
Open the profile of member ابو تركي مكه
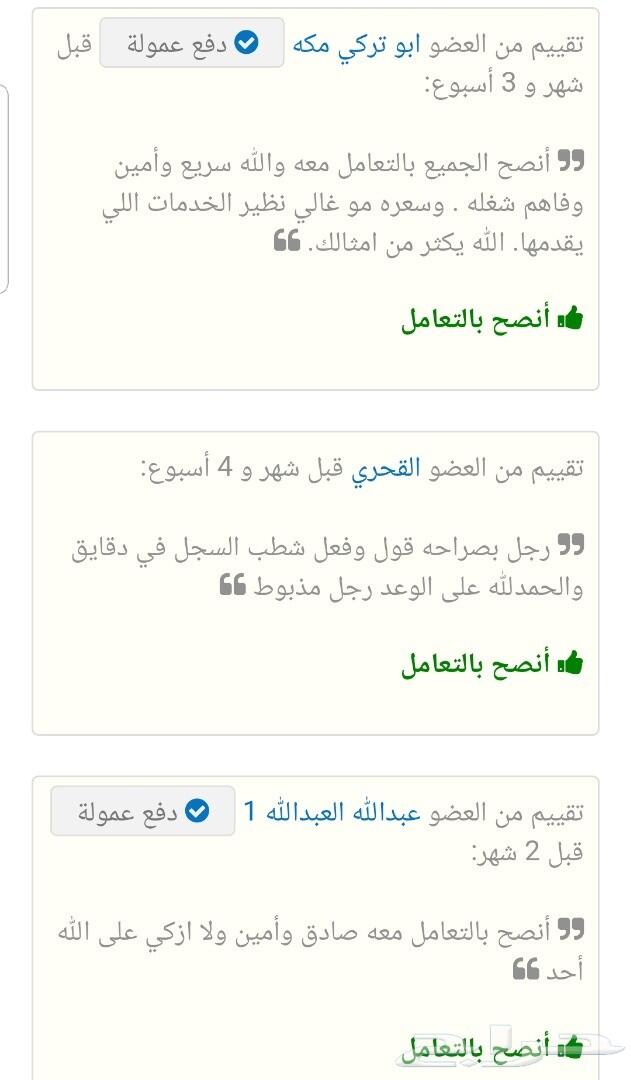point(356,46)
